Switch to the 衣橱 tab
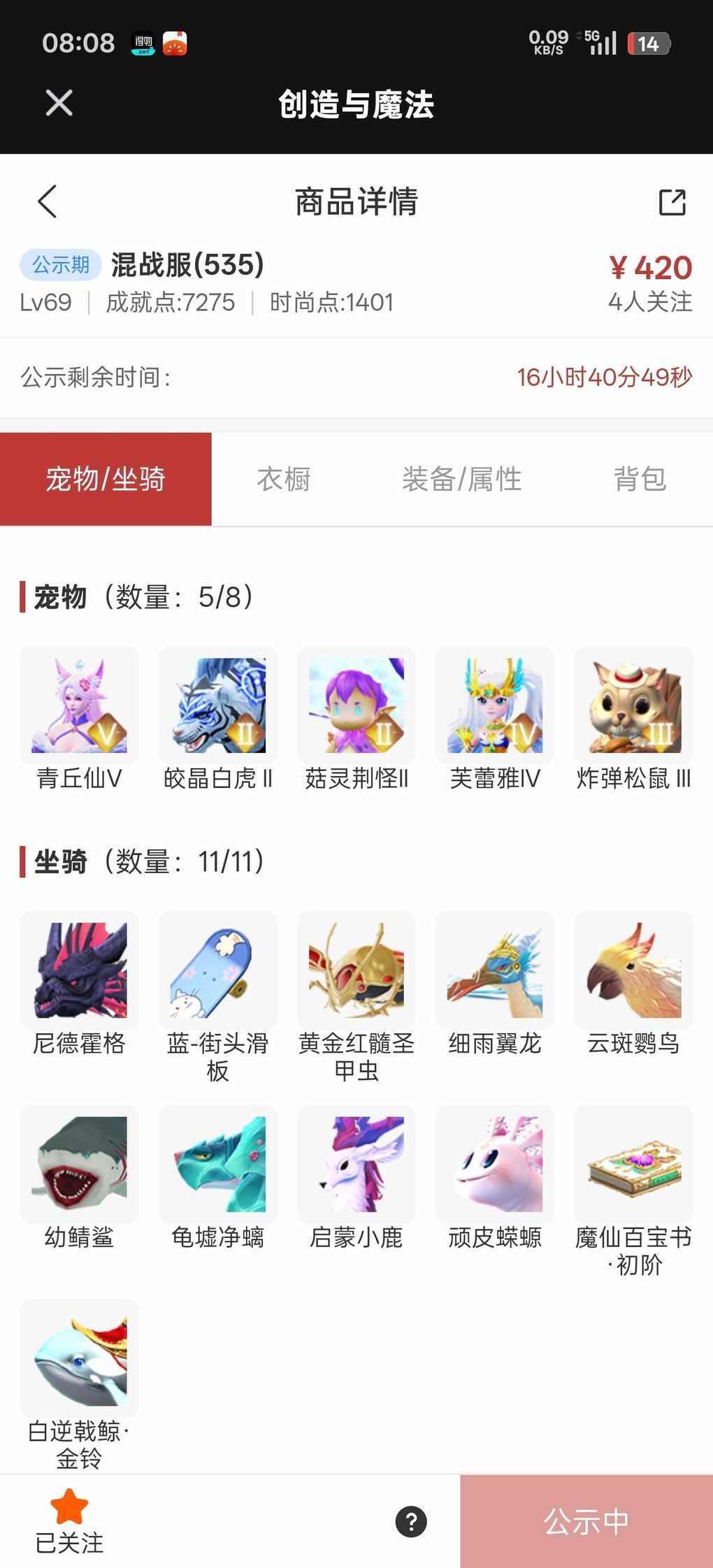Screen dimensions: 713x1568 click(283, 480)
